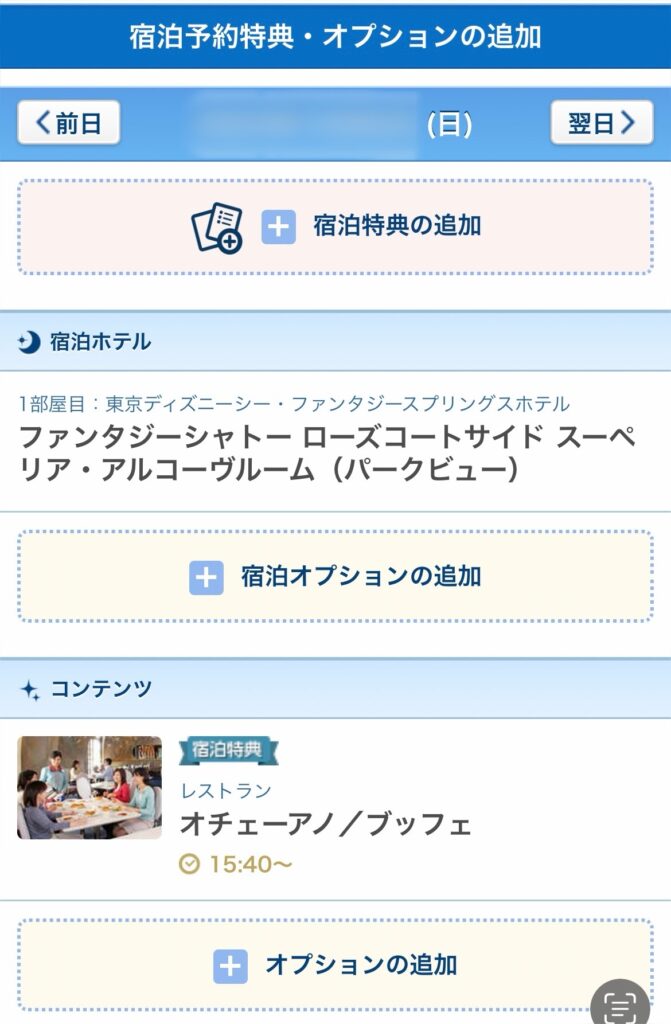Go to the previous day (前日)
Screen dimensions: 671x1024
(x=69, y=123)
